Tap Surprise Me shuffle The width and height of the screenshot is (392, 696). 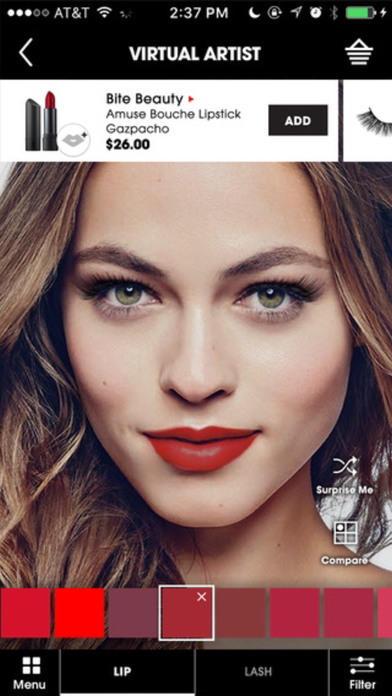(344, 475)
